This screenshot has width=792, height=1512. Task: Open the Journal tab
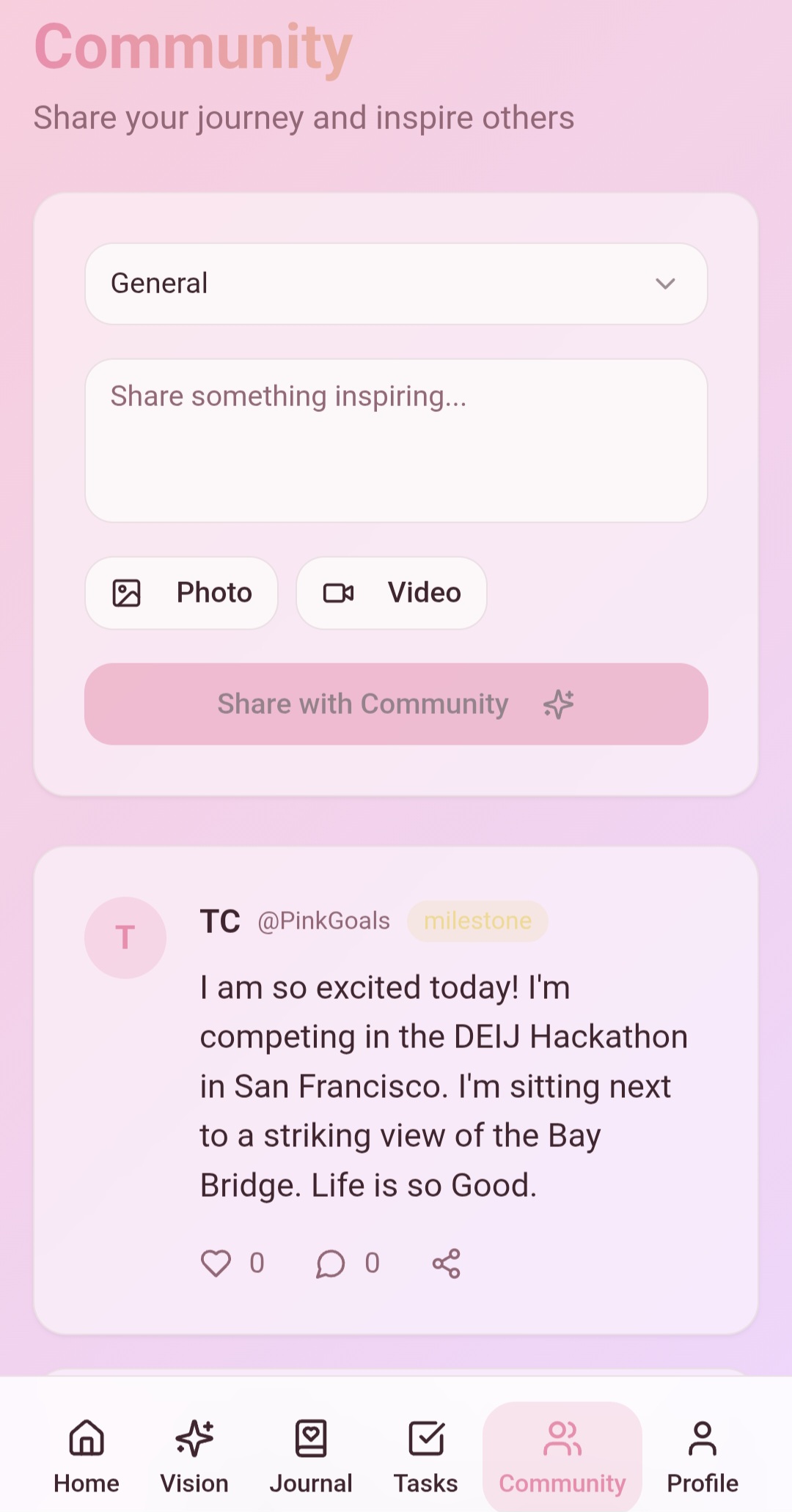coord(311,1456)
